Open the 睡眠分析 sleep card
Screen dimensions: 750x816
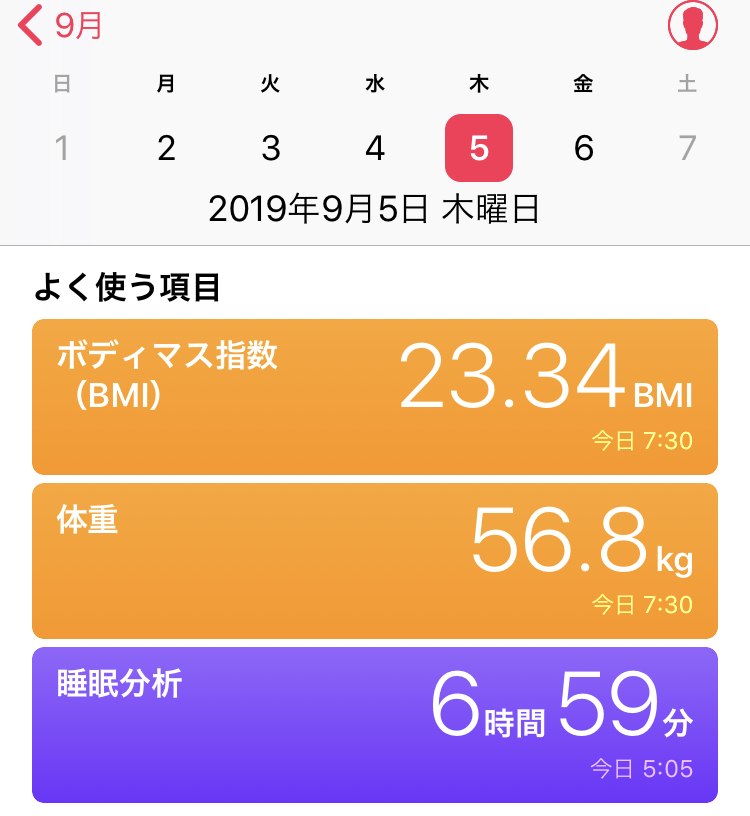[x=375, y=725]
